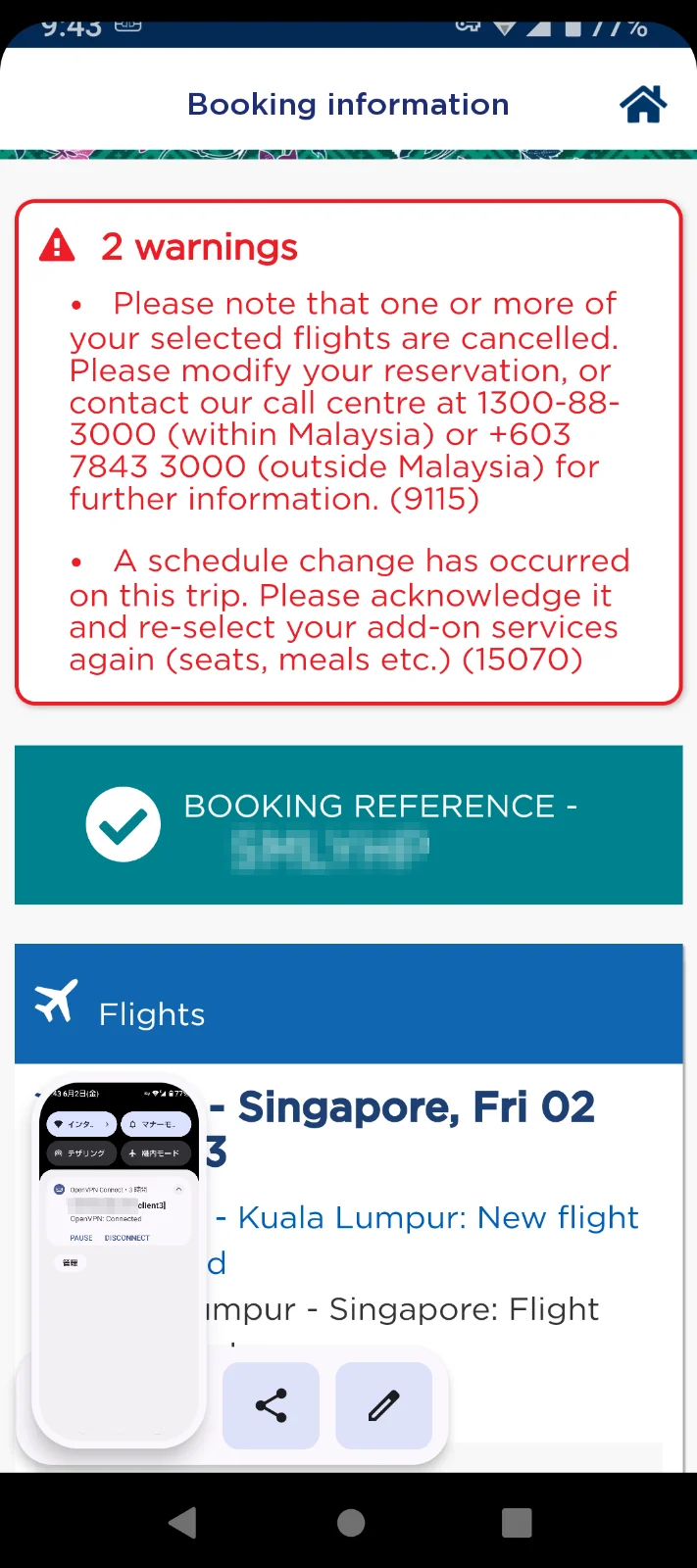Image resolution: width=697 pixels, height=1568 pixels.
Task: Go to the home screen via house icon
Action: click(x=643, y=104)
